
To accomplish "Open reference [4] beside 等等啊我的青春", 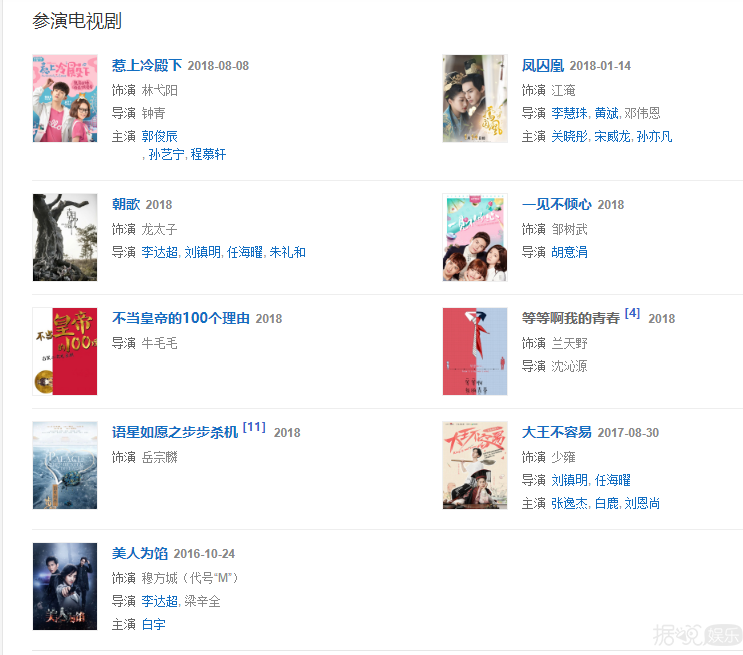I will click(x=632, y=313).
